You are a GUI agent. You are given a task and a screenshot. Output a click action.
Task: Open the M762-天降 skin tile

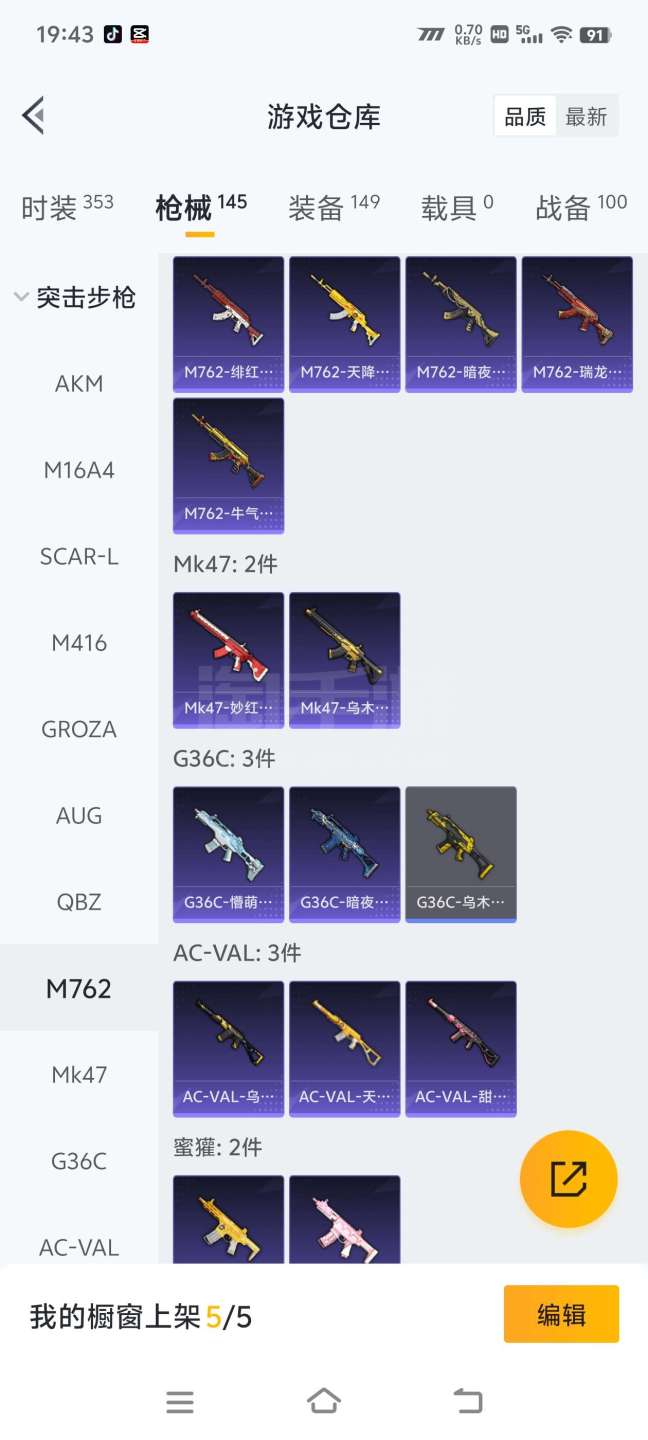point(345,324)
